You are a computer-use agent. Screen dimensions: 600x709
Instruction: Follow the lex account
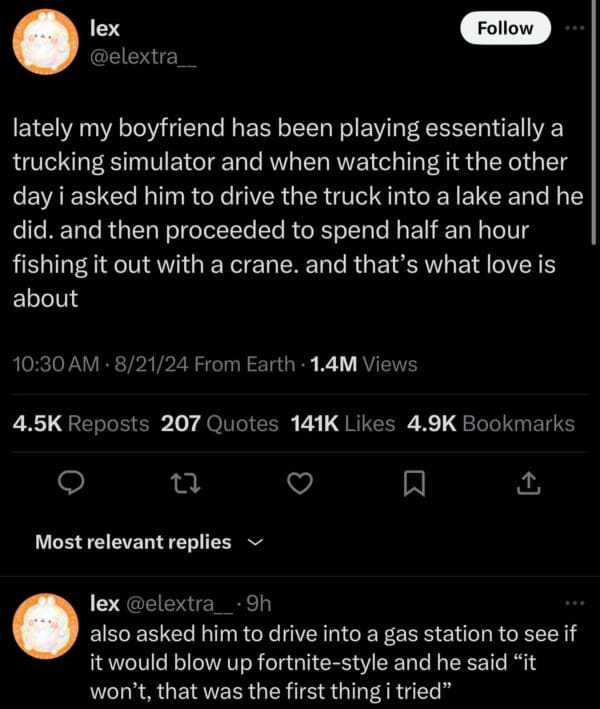(x=505, y=28)
